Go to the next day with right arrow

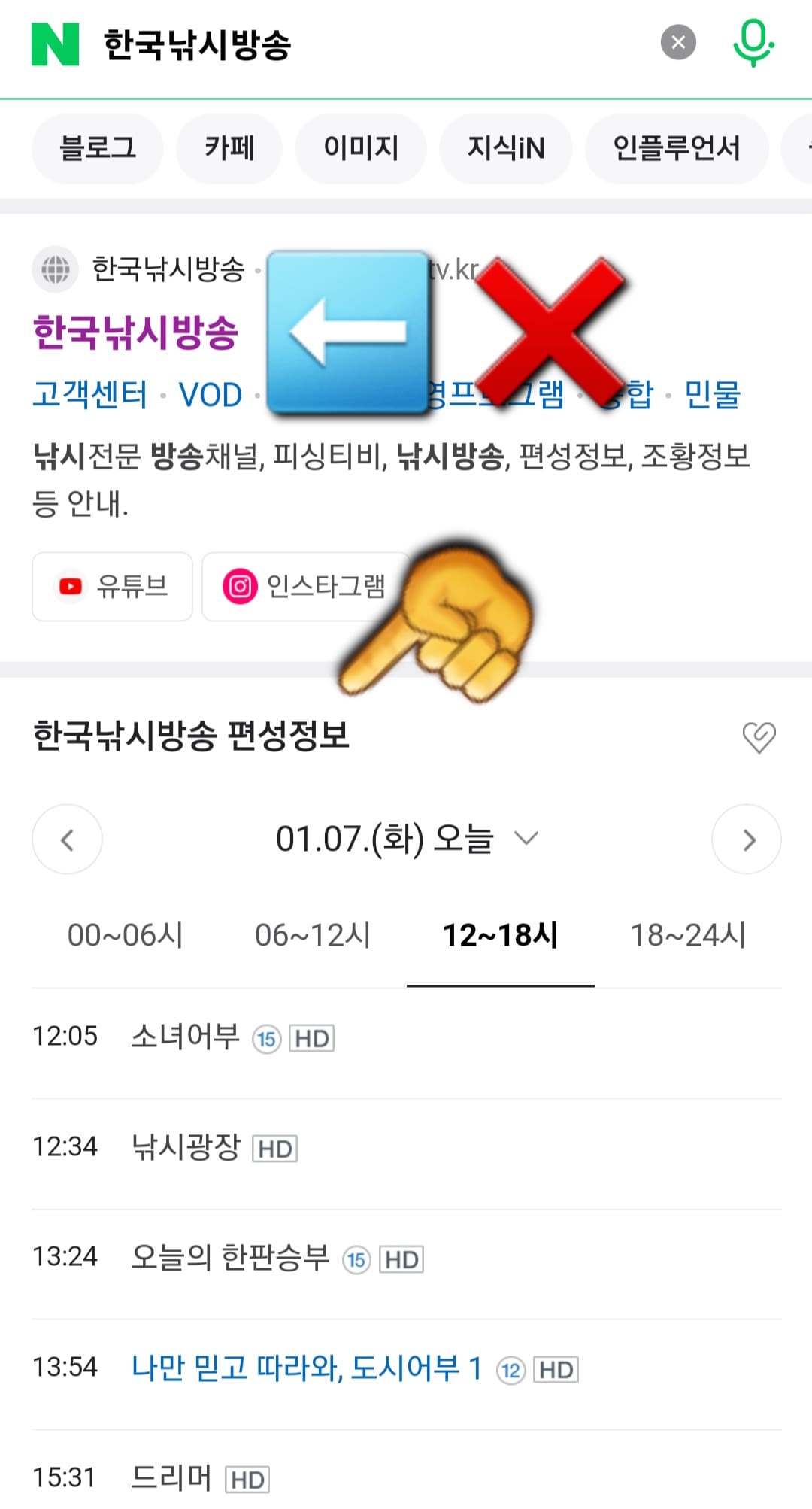(746, 838)
